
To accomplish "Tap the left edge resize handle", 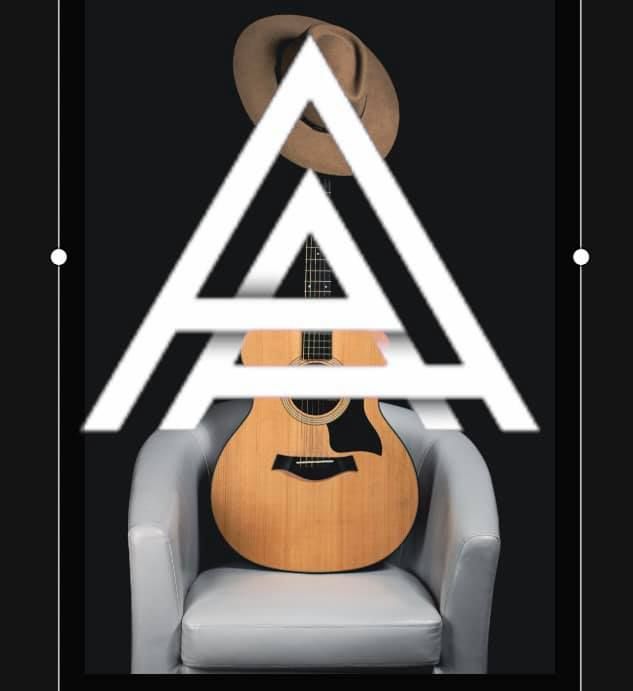I will click(x=59, y=257).
